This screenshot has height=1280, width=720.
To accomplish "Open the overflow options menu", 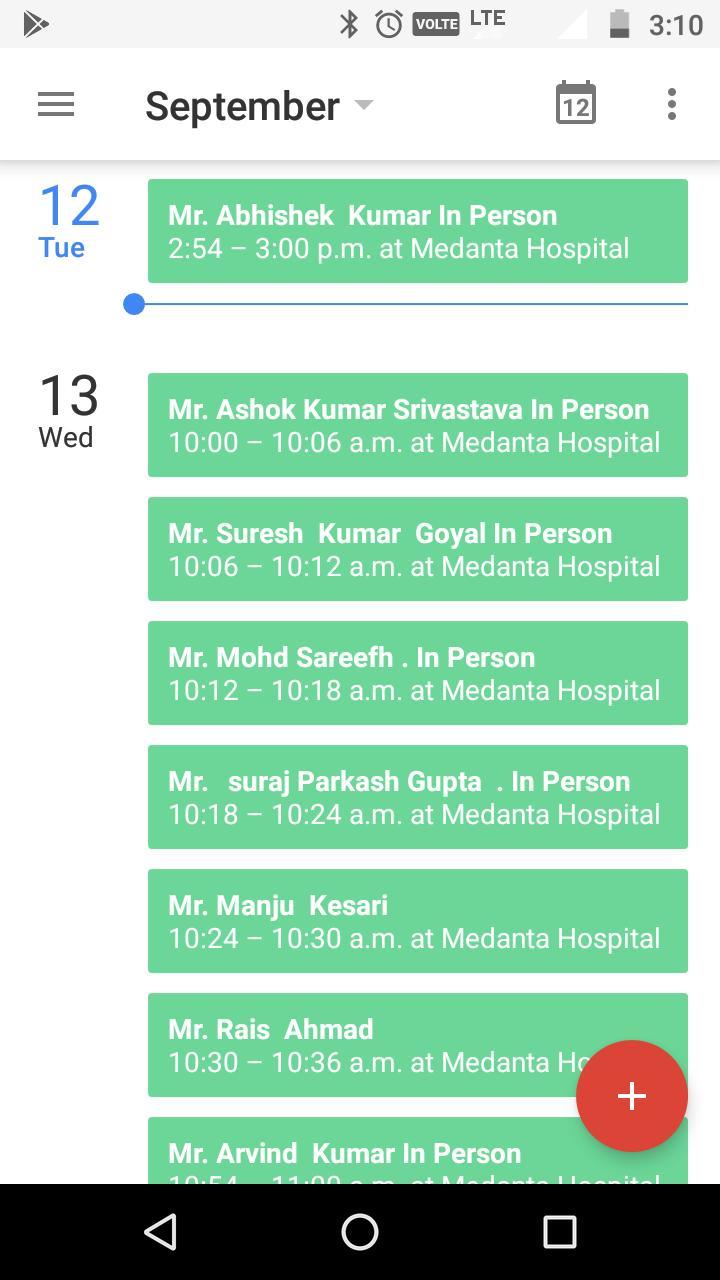I will point(672,104).
